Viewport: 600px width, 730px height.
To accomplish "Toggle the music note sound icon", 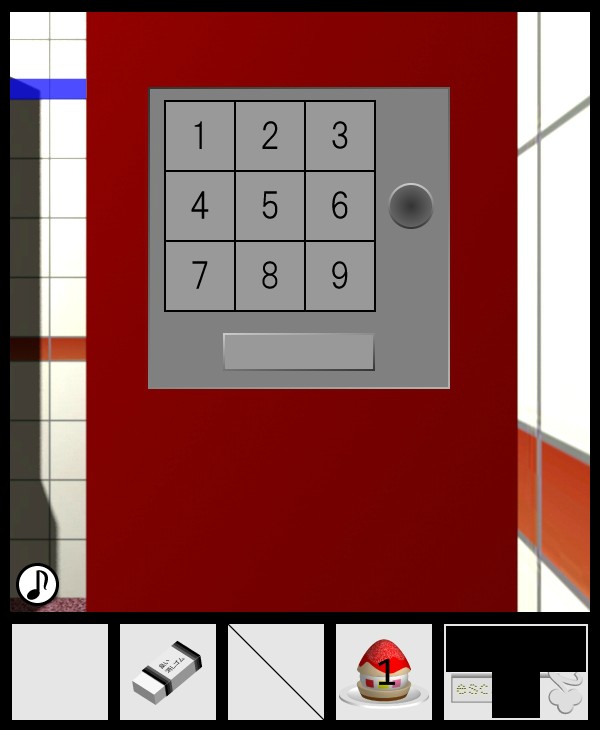I will (38, 584).
